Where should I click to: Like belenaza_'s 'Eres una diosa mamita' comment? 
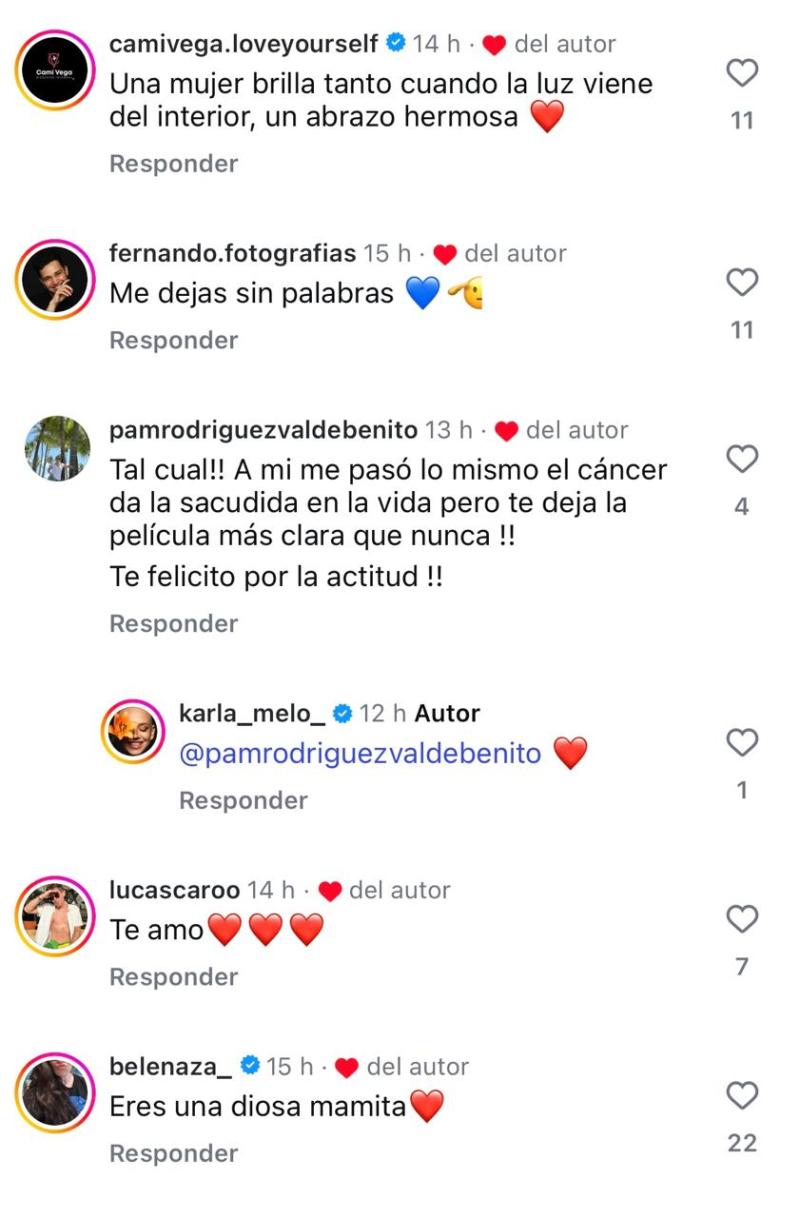[742, 1094]
